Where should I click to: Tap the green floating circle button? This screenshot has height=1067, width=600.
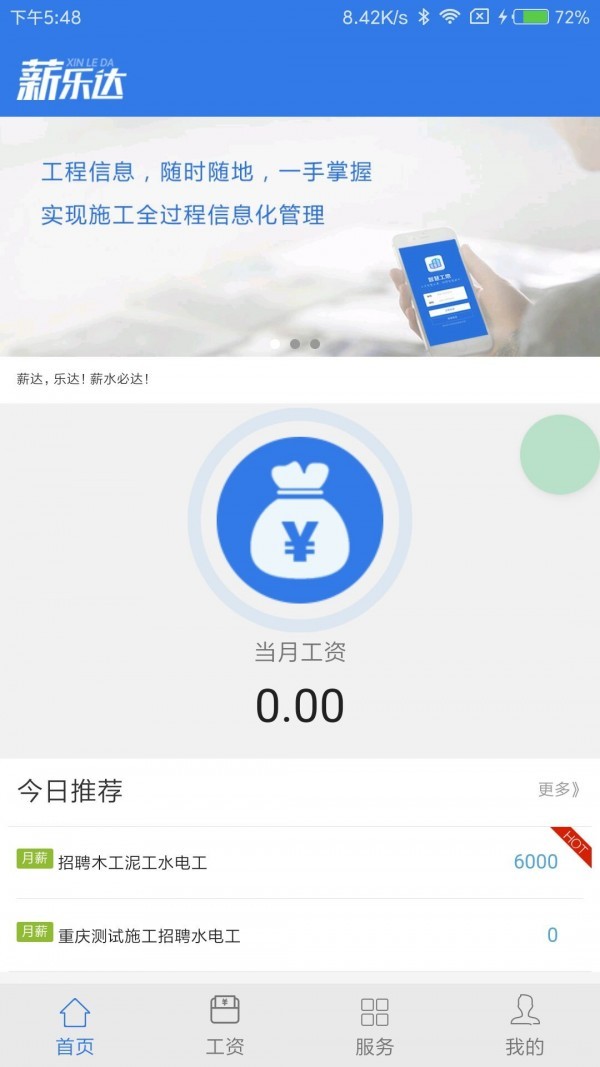(x=560, y=454)
